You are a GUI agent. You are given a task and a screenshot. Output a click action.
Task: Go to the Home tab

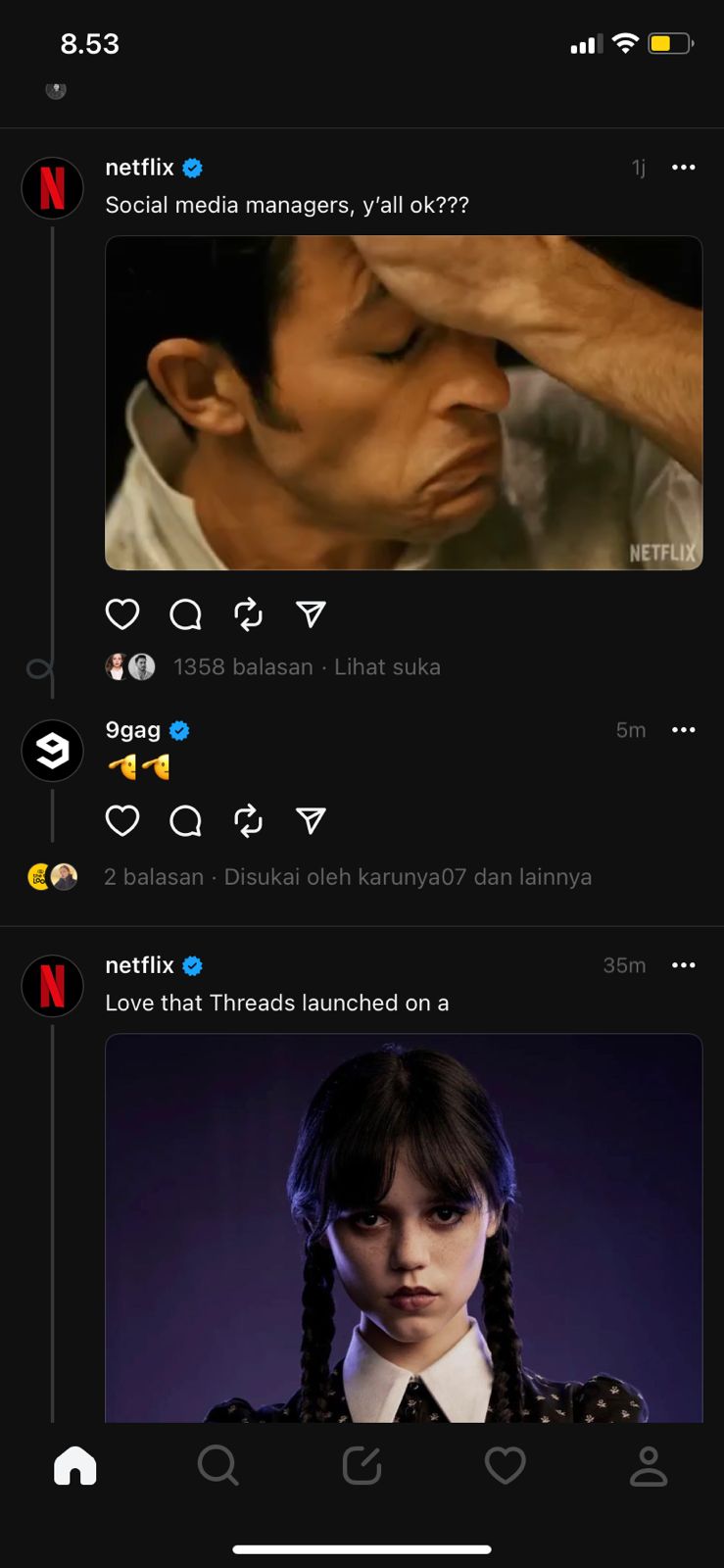(x=75, y=1466)
